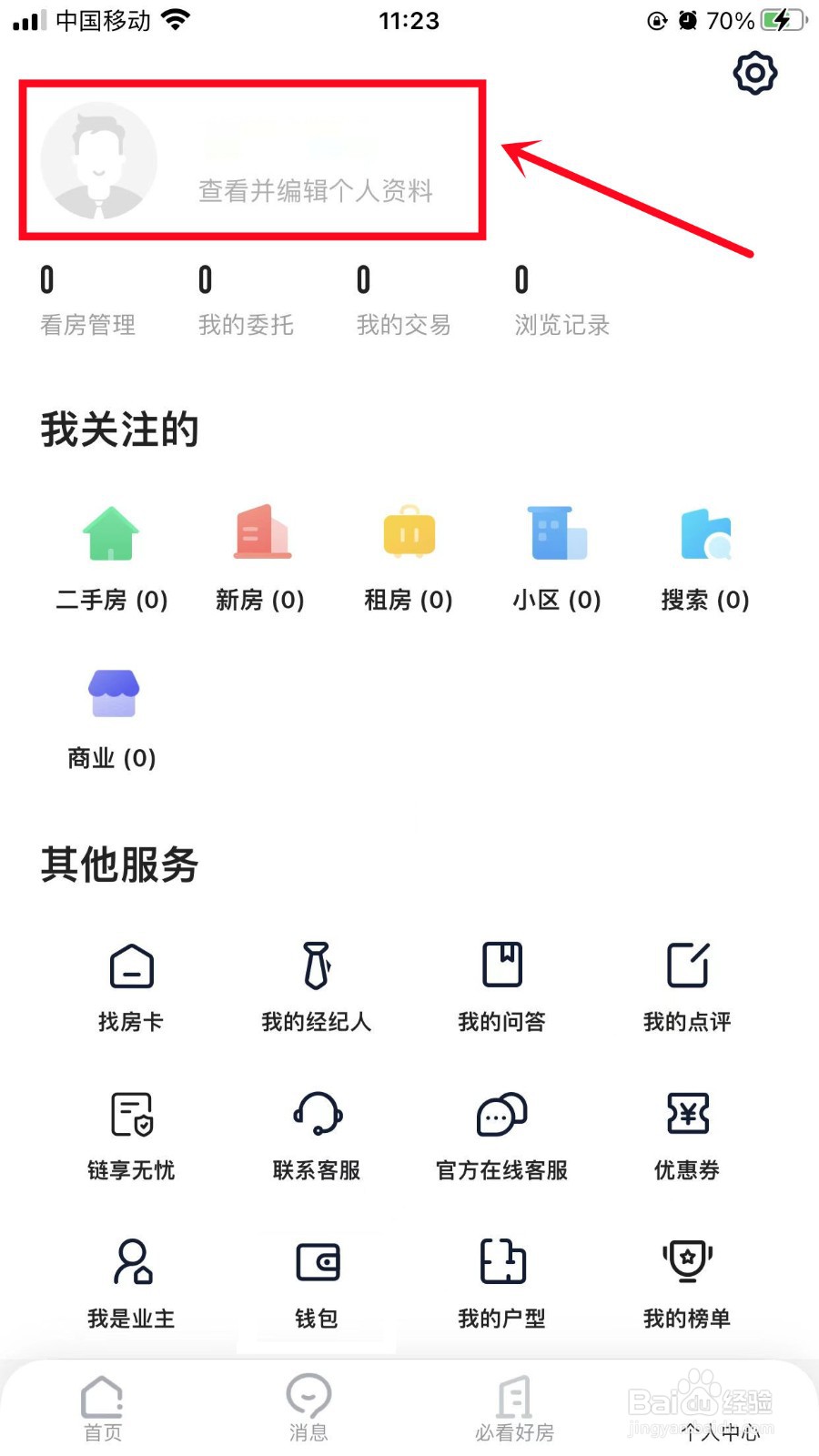
Task: Open 我的委托 entries
Action: [246, 301]
